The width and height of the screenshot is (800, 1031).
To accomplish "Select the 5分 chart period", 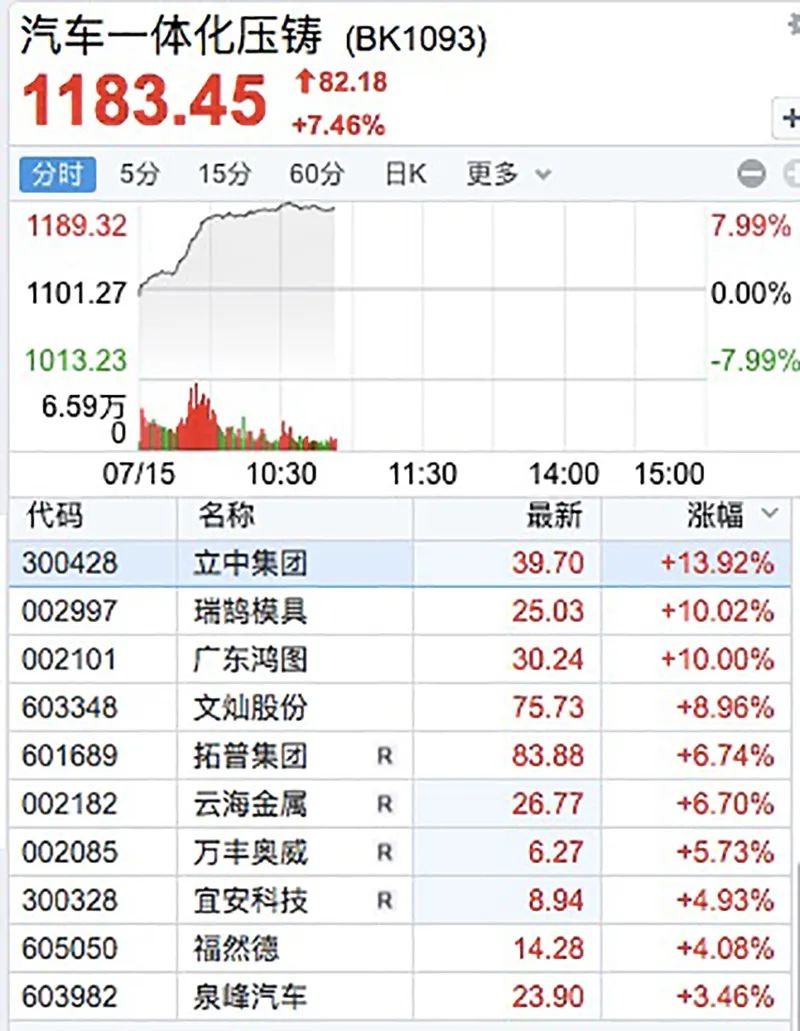I will tap(139, 174).
